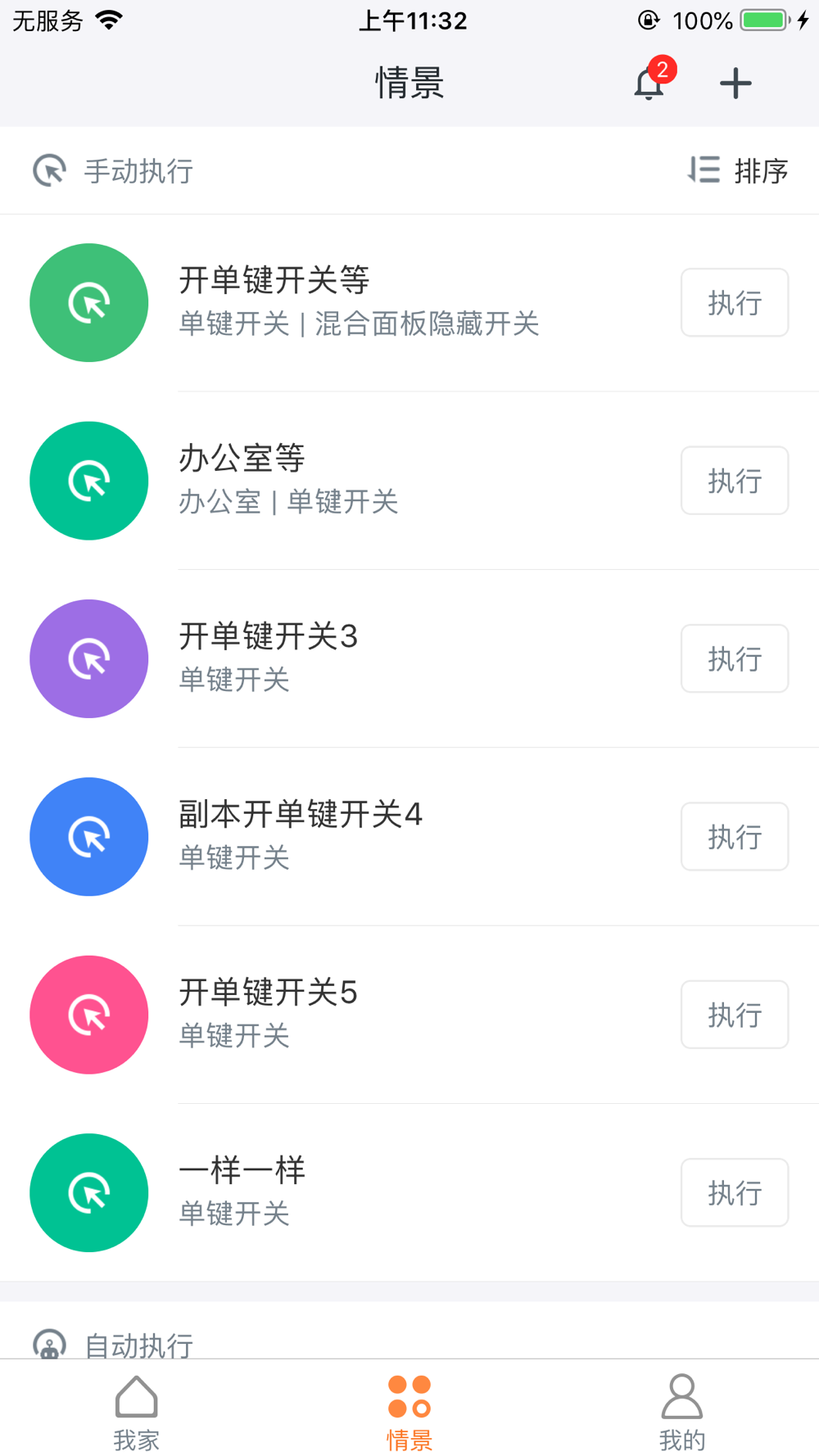Screen dimensions: 819x1456
Task: Switch to the 我的 tab
Action: (x=681, y=1412)
